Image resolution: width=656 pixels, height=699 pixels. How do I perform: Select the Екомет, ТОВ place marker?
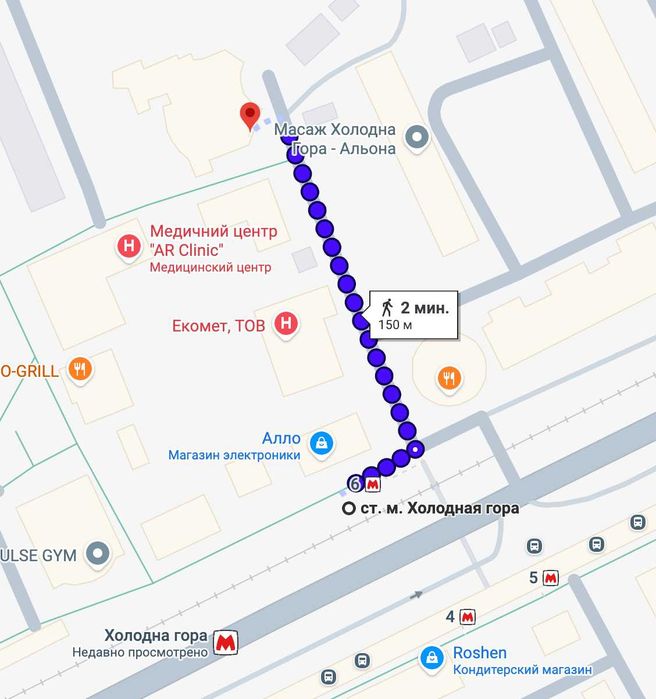[287, 324]
